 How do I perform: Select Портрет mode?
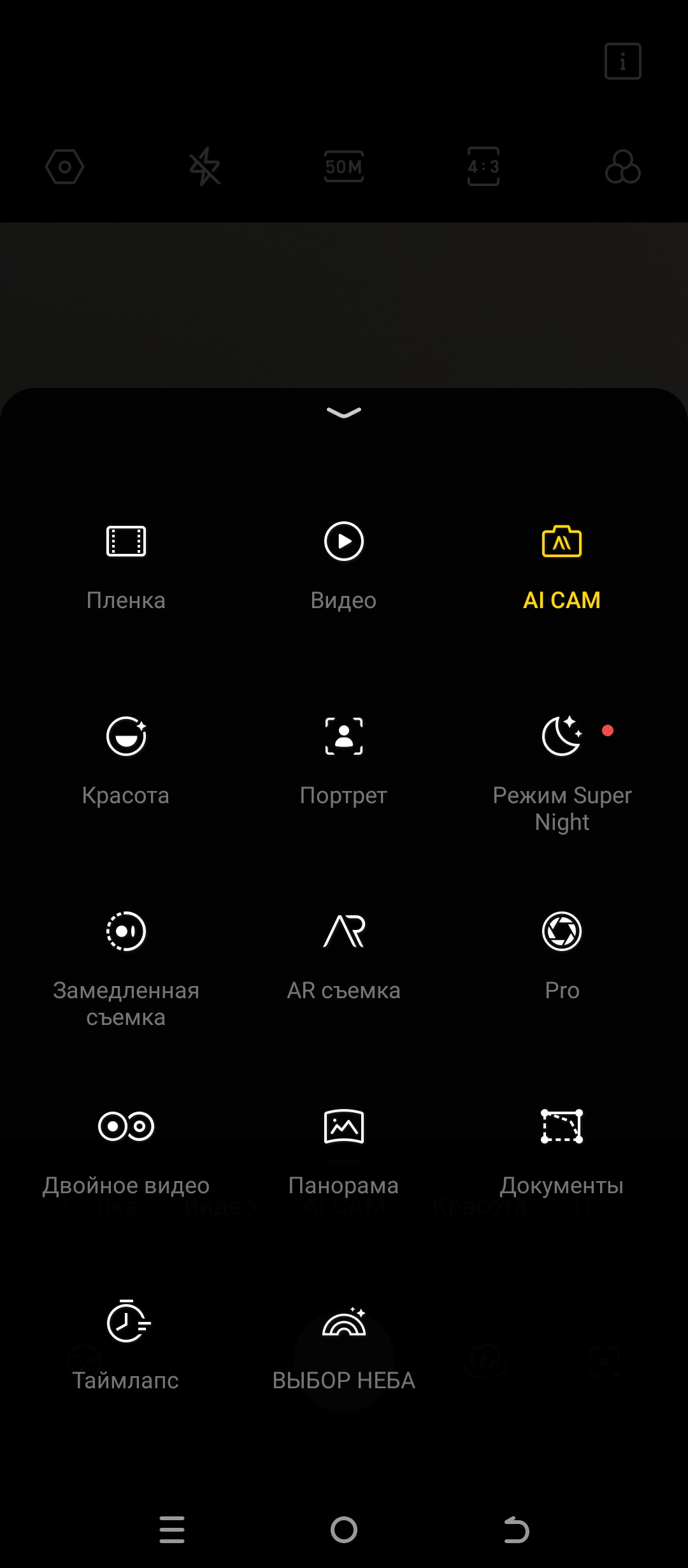[344, 759]
